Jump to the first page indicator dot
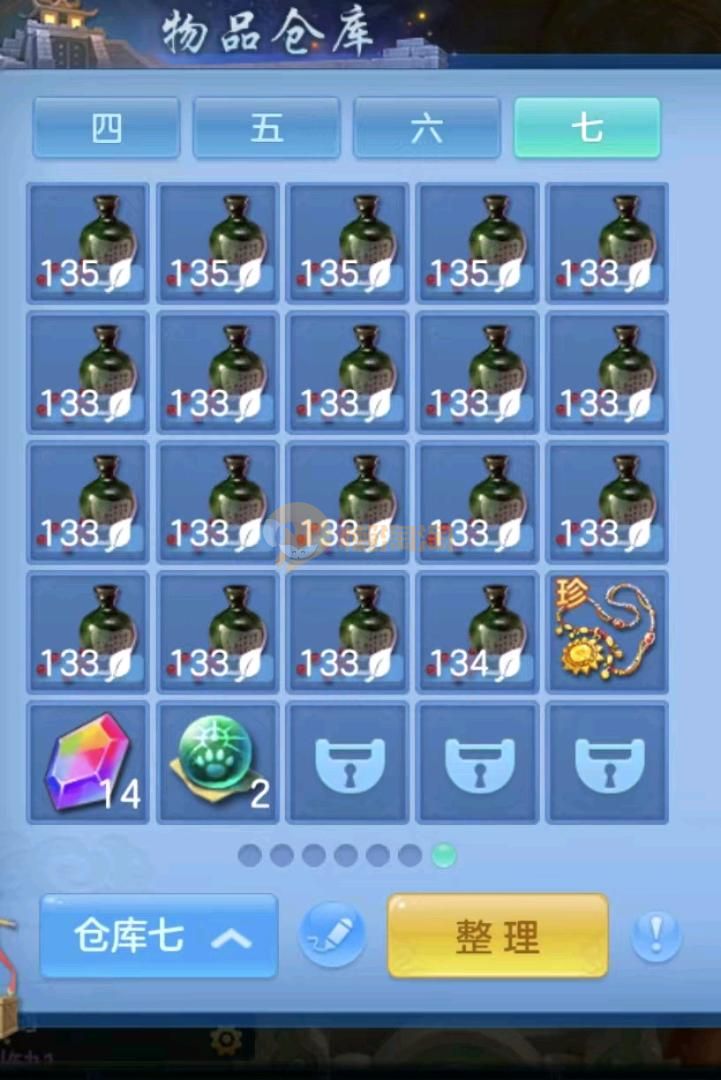 tap(250, 855)
